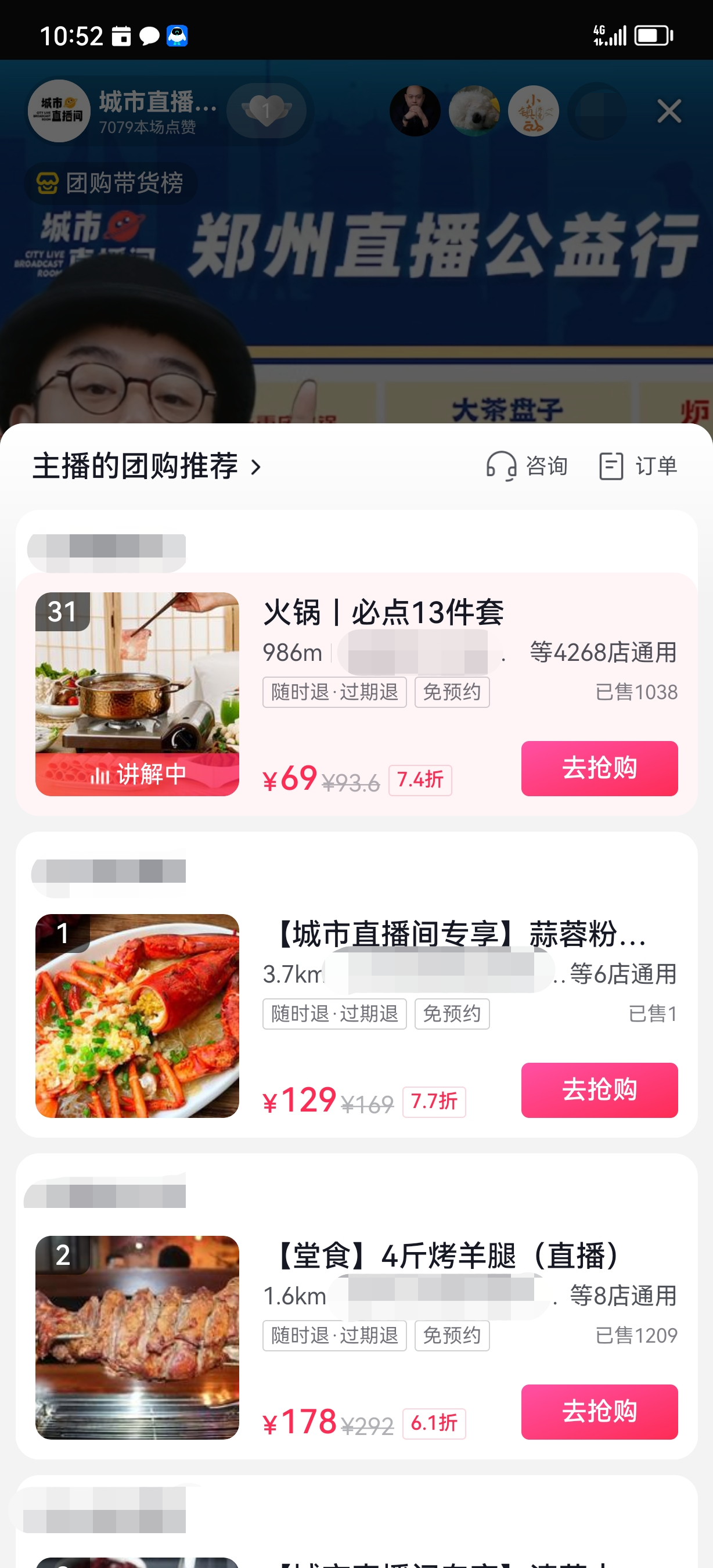The height and width of the screenshot is (1568, 713).
Task: Tap the fluffy dog viewer avatar
Action: pos(476,112)
